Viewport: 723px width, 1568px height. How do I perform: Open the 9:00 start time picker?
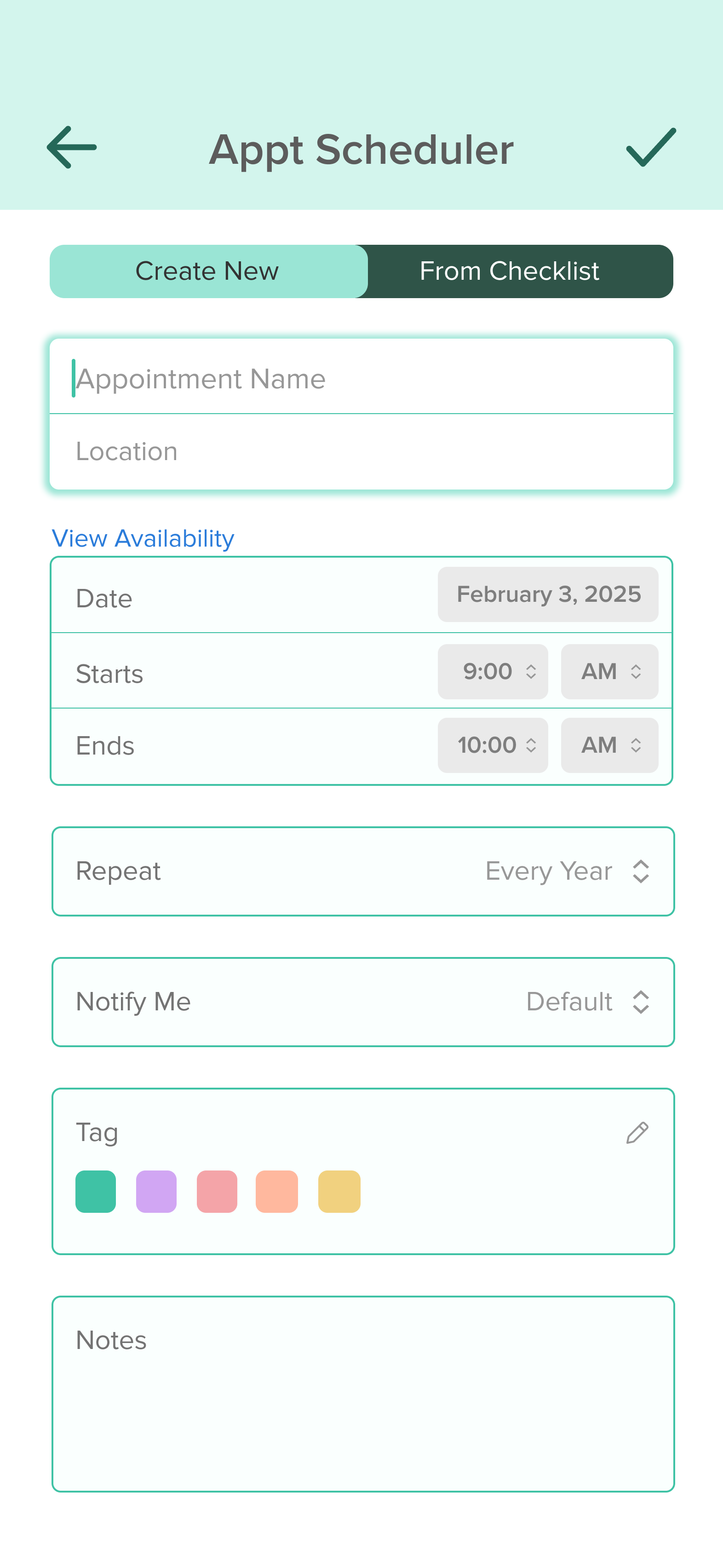[492, 671]
